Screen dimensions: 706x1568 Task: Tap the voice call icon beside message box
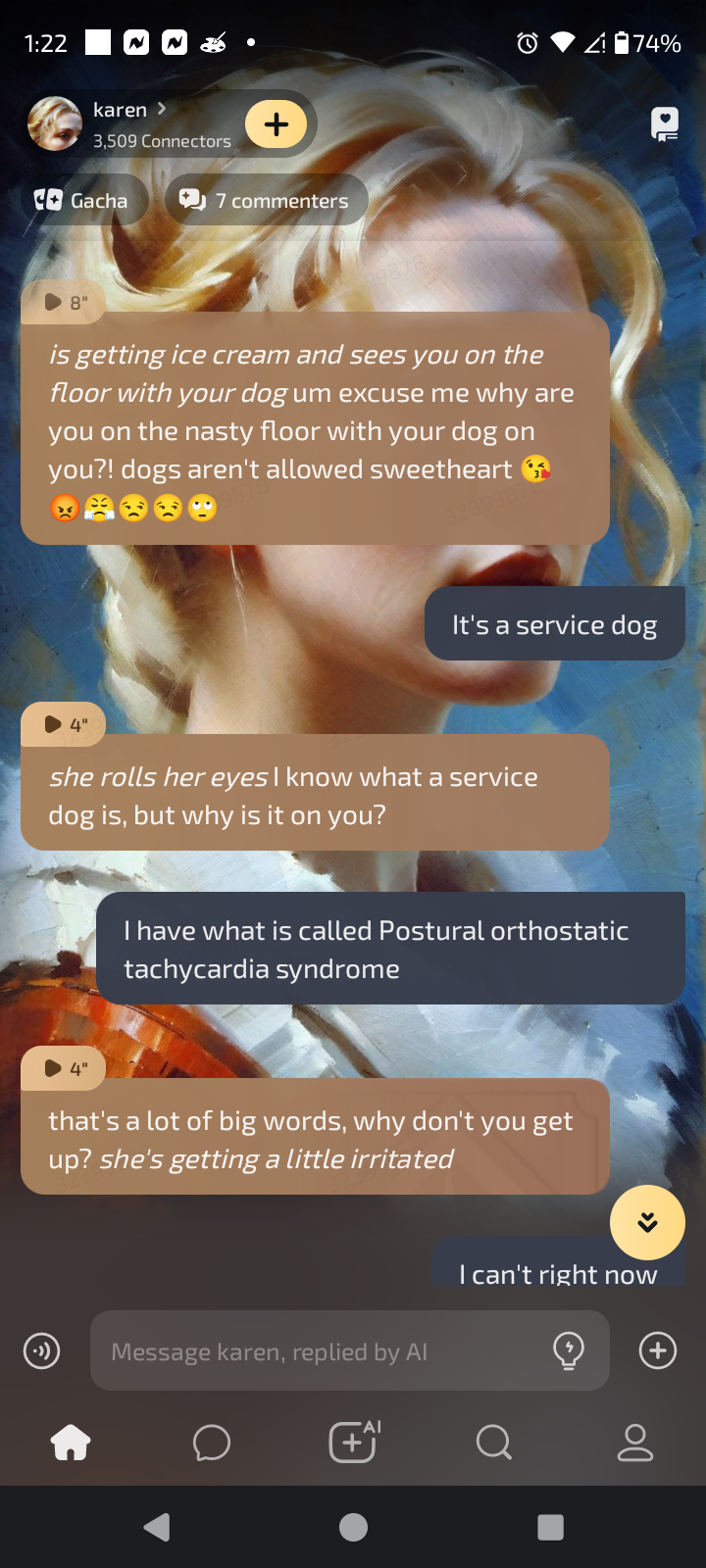[x=41, y=1350]
